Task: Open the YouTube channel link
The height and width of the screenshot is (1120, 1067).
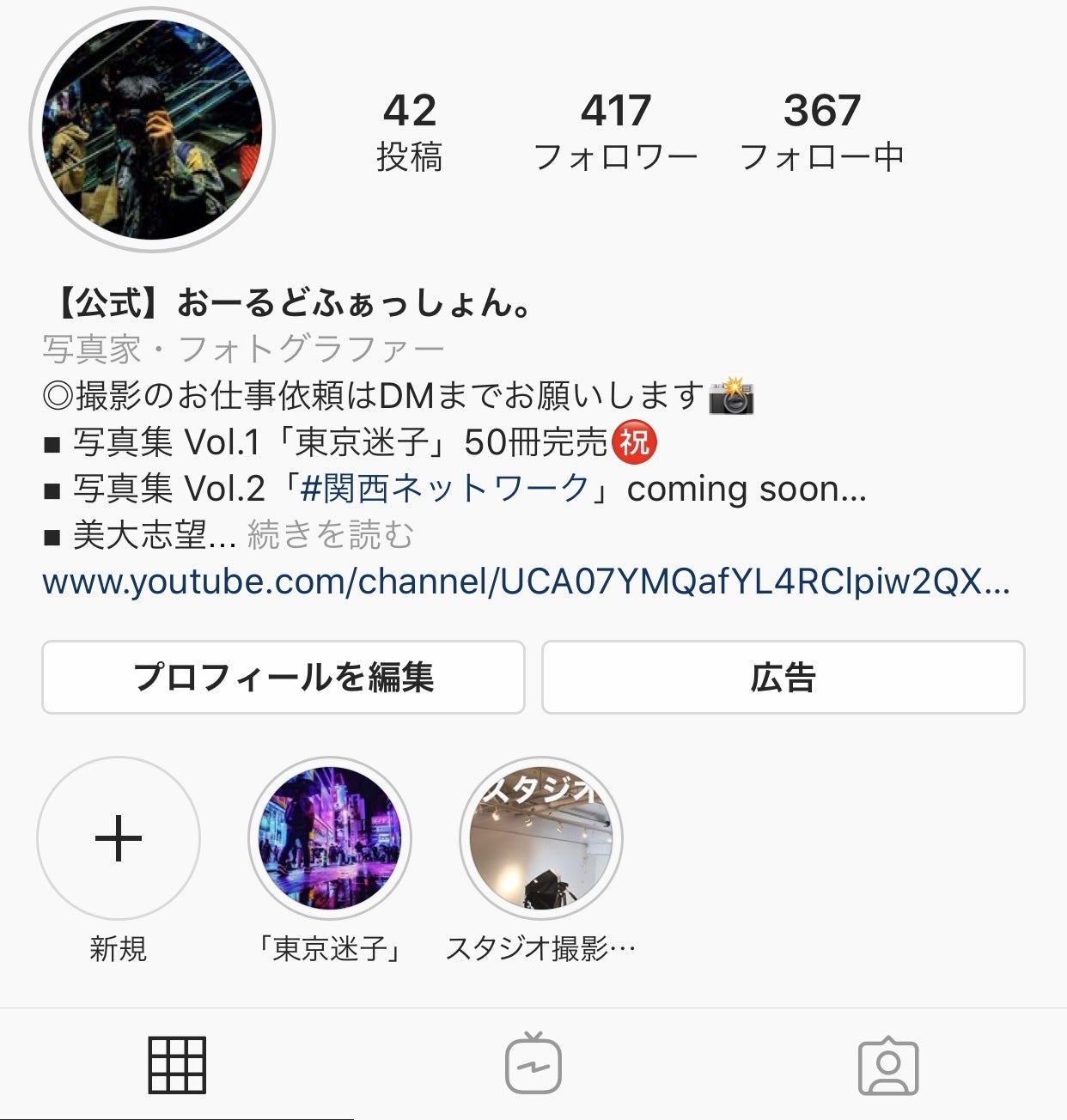Action: (526, 582)
